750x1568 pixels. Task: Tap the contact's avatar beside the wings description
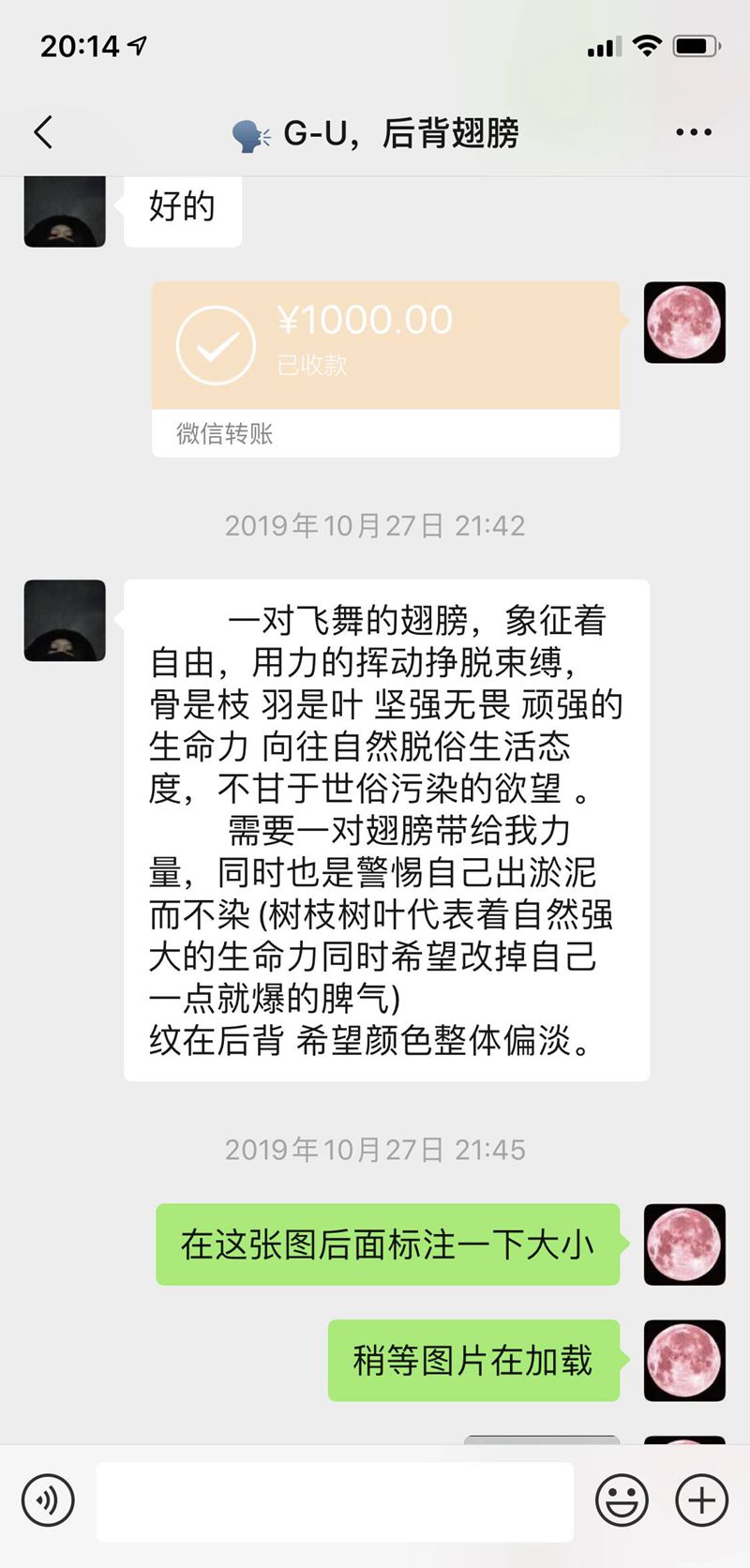click(65, 620)
